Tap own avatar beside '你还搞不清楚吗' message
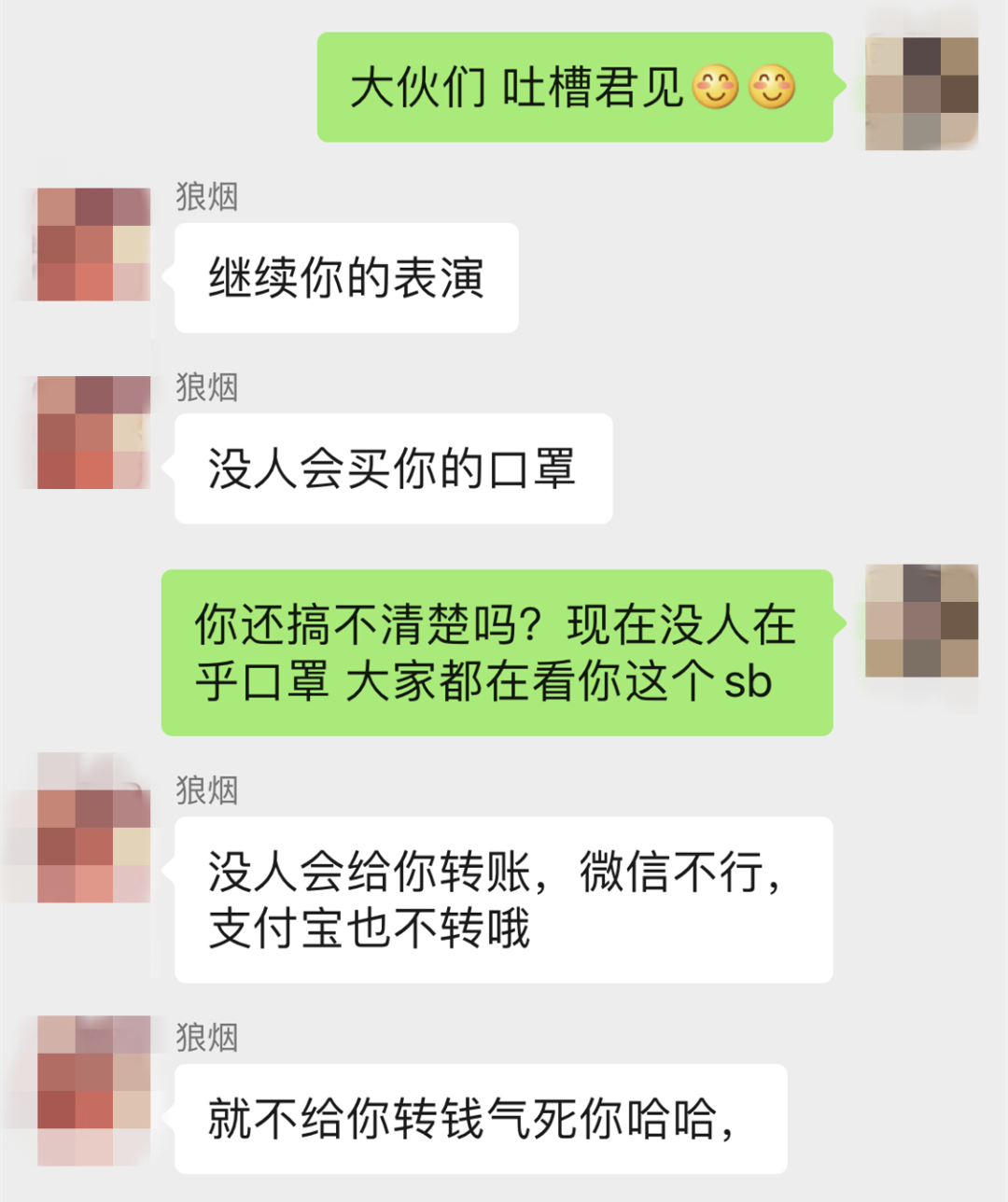 pyautogui.click(x=921, y=621)
